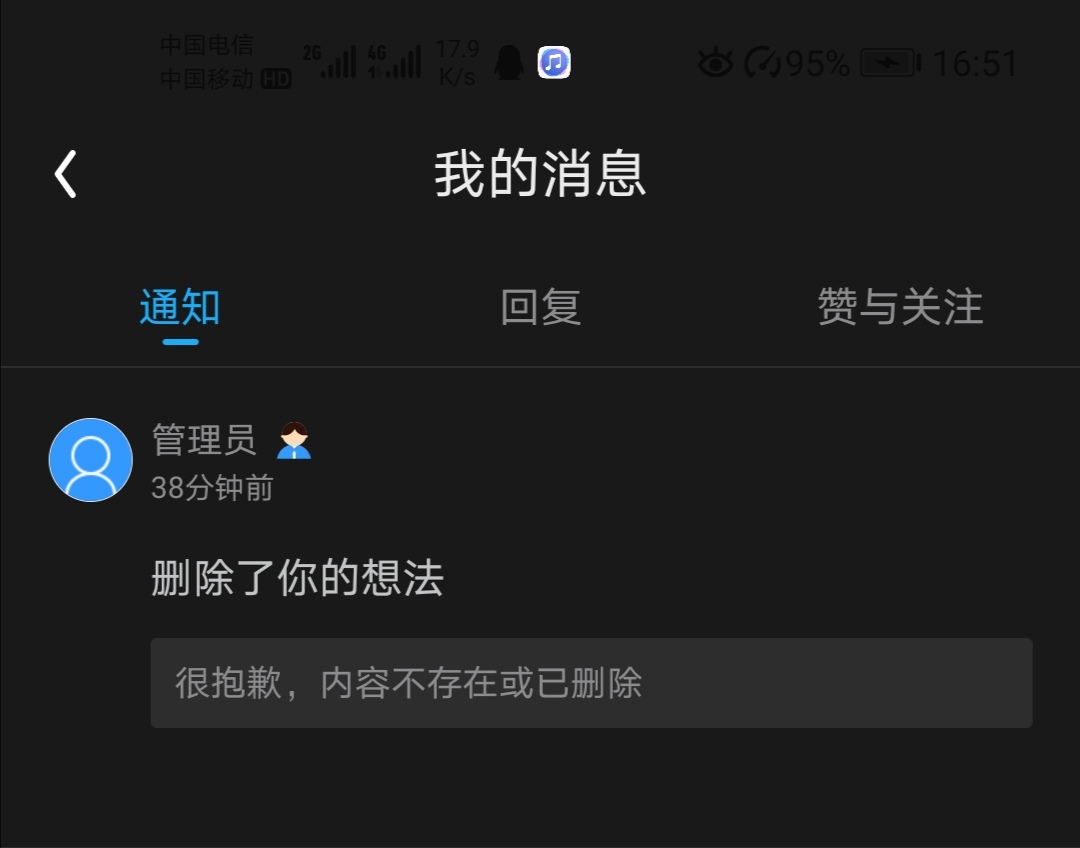Select the 通知 tab
The height and width of the screenshot is (848, 1080).
tap(180, 307)
